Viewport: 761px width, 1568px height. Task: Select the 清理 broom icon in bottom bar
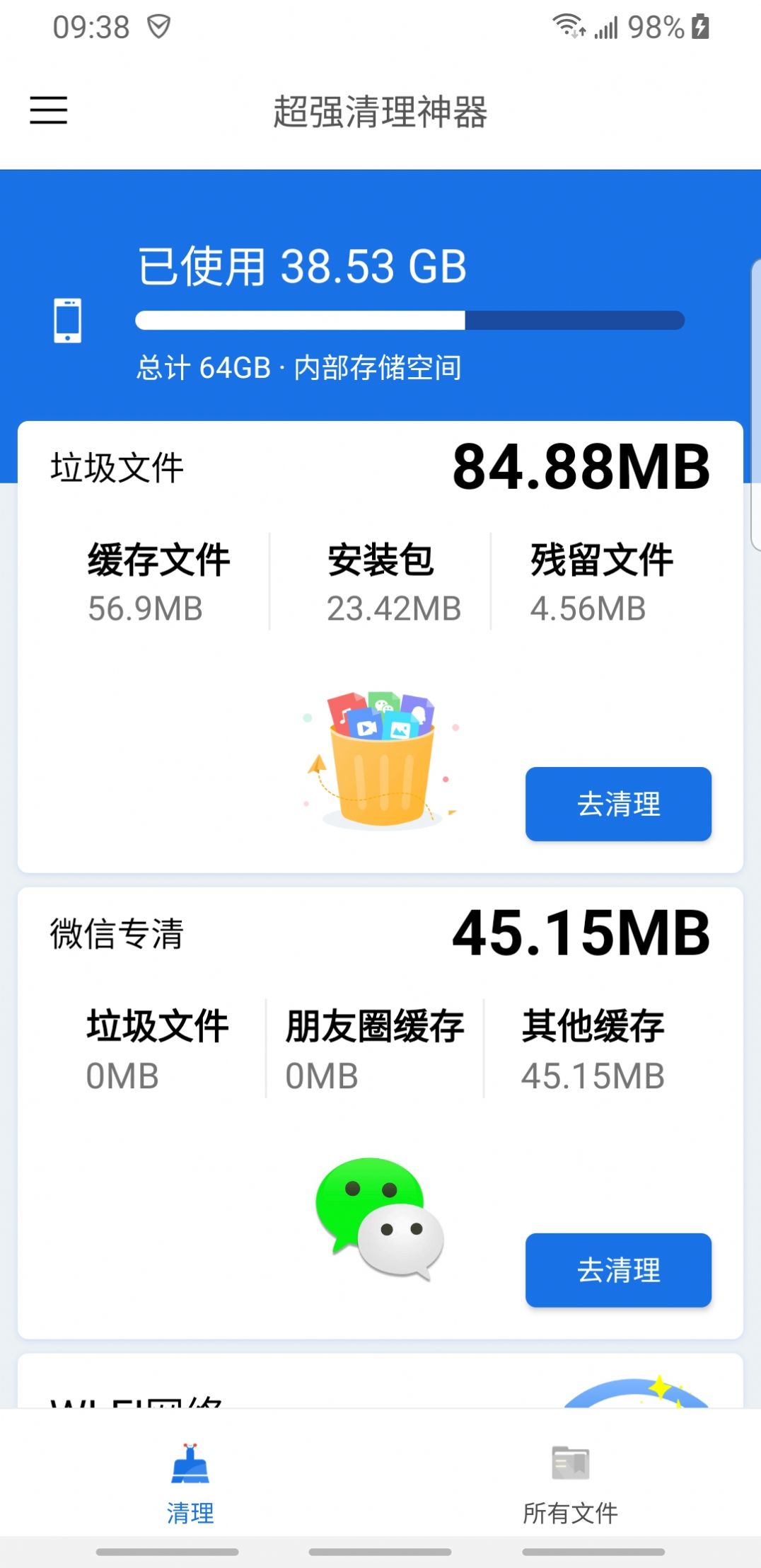189,1459
